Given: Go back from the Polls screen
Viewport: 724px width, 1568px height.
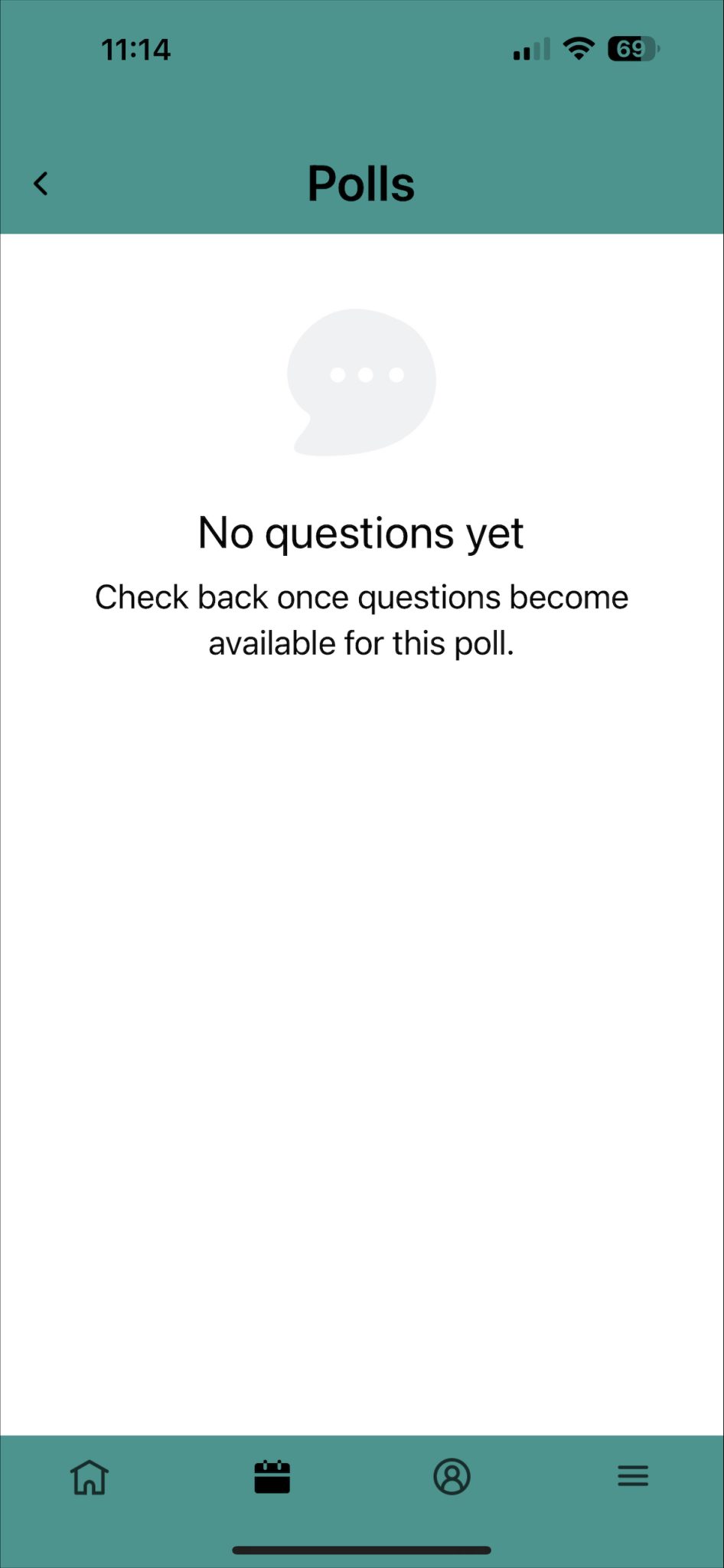Looking at the screenshot, I should [x=41, y=184].
